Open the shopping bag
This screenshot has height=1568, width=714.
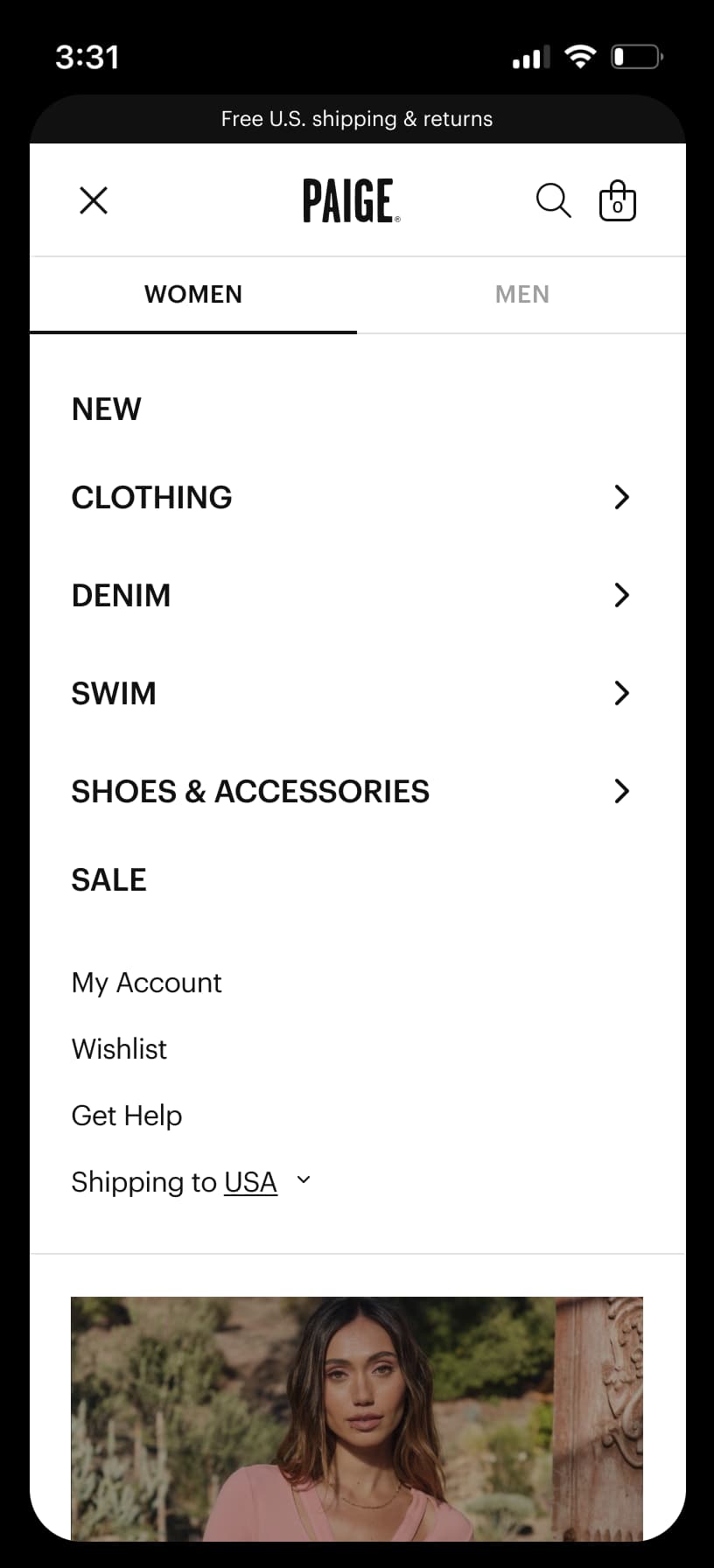point(617,201)
